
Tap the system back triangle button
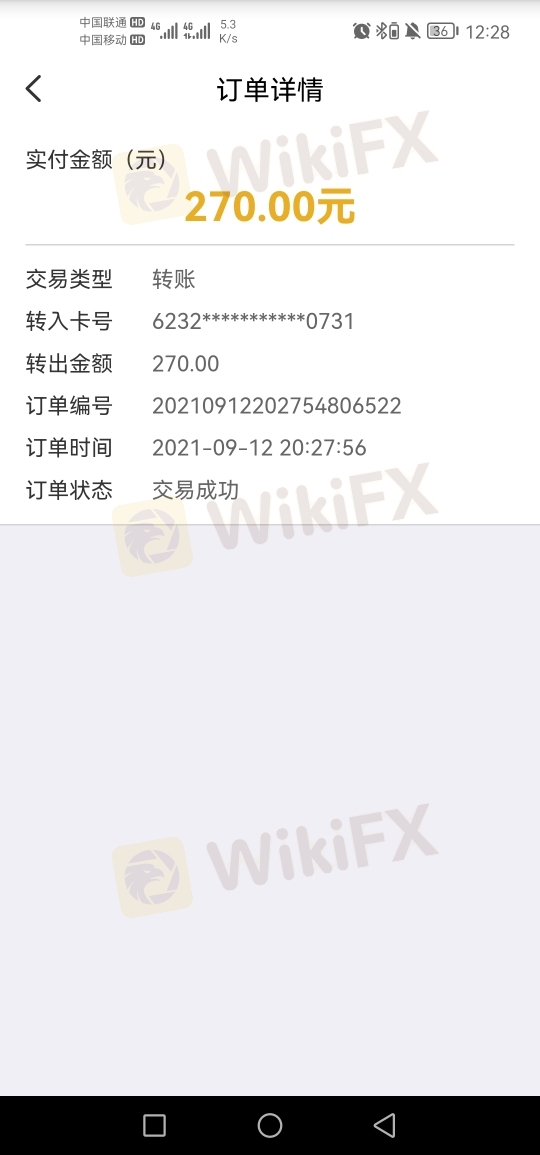click(385, 1125)
